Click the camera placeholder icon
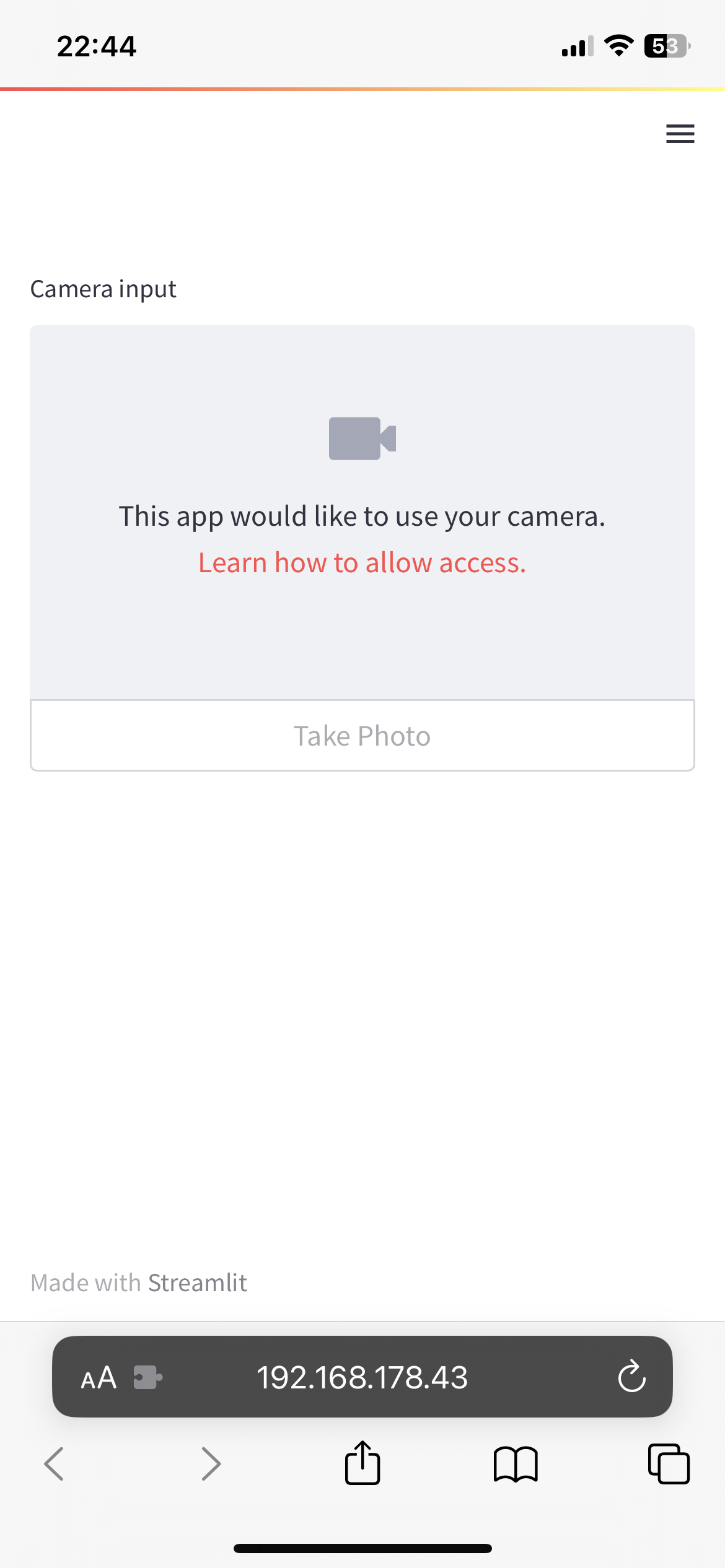Viewport: 725px width, 1568px height. point(362,437)
